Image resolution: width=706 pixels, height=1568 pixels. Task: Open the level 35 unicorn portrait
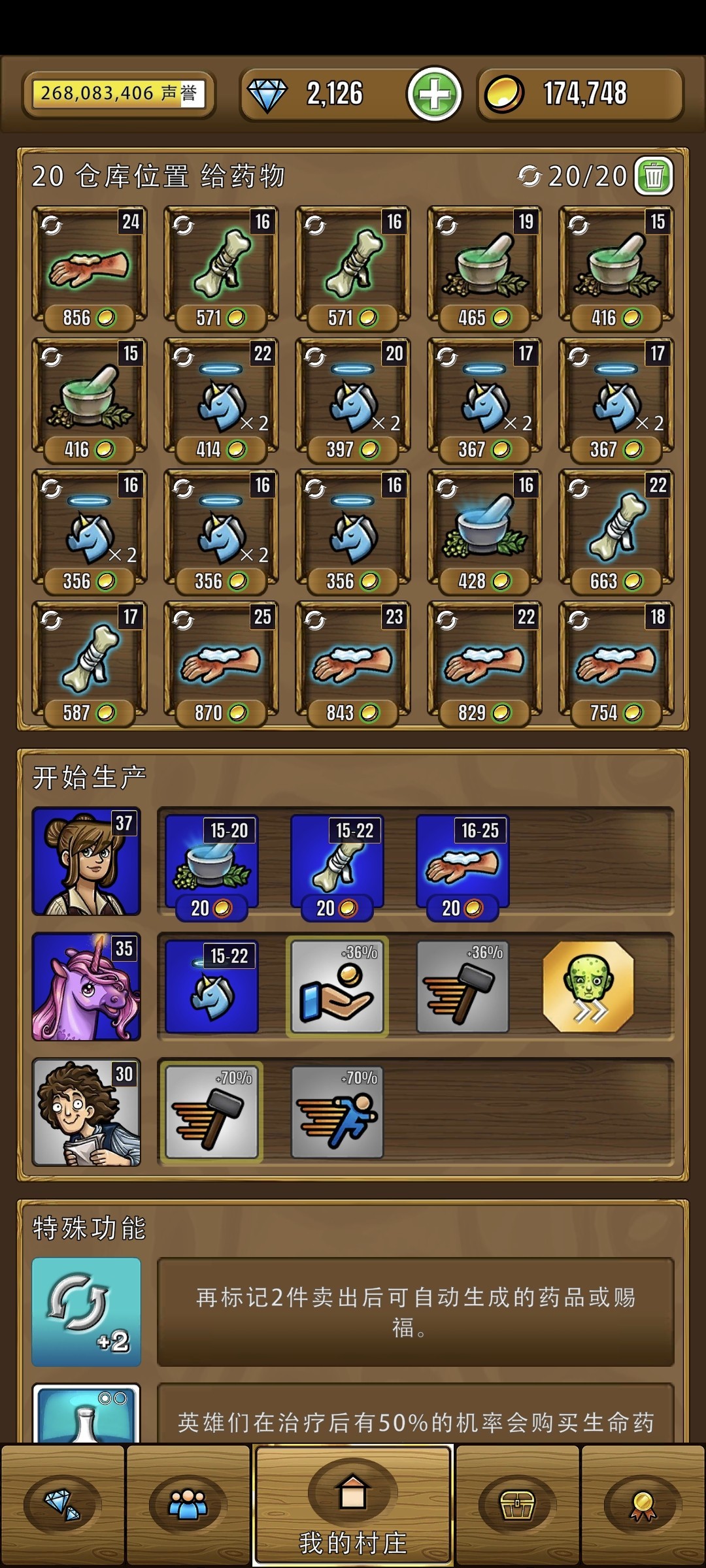tap(86, 987)
